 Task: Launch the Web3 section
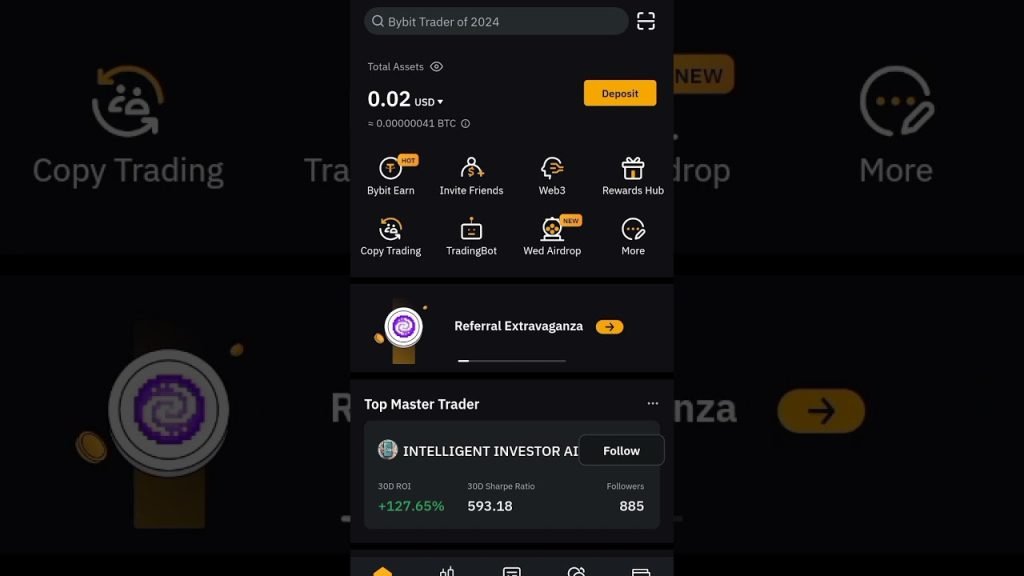(x=552, y=175)
